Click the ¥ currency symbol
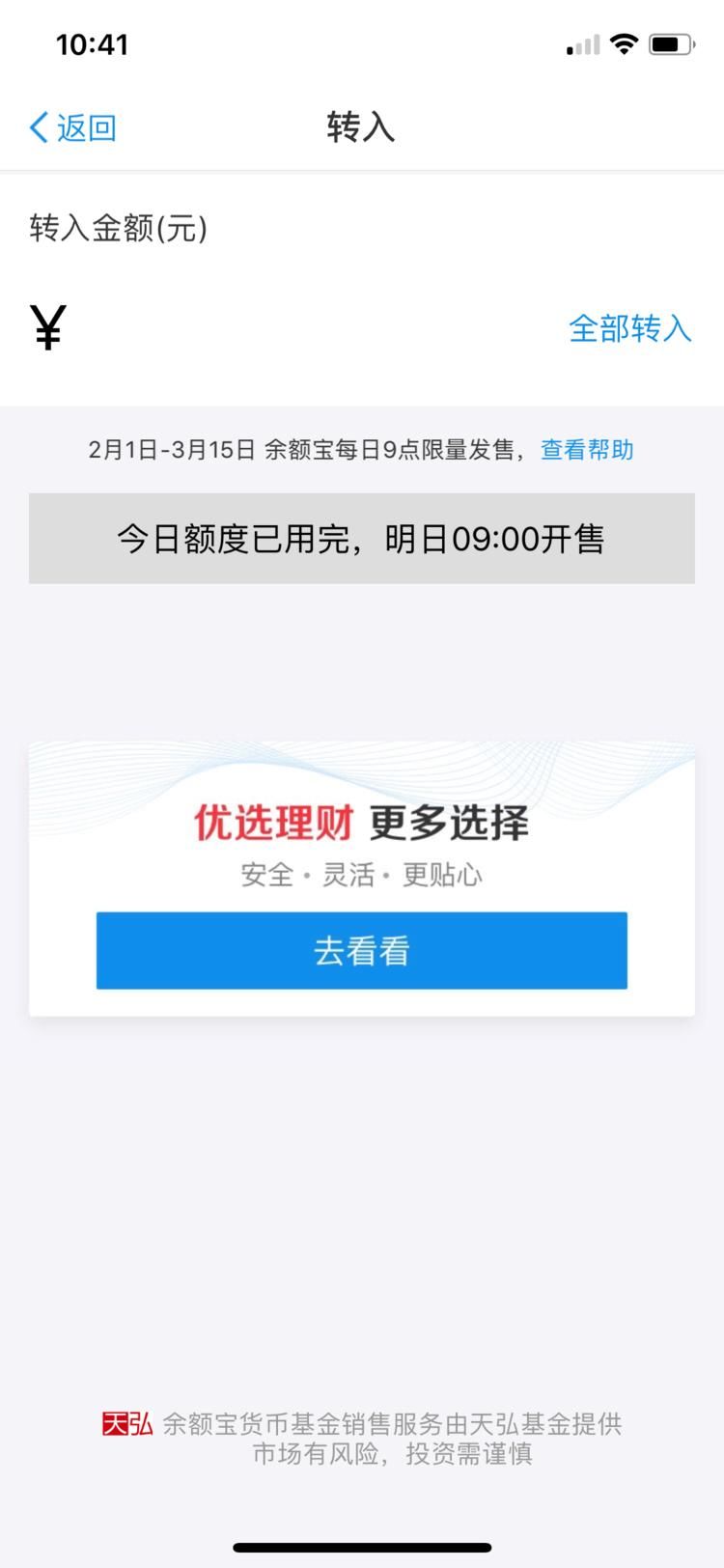 [x=45, y=328]
